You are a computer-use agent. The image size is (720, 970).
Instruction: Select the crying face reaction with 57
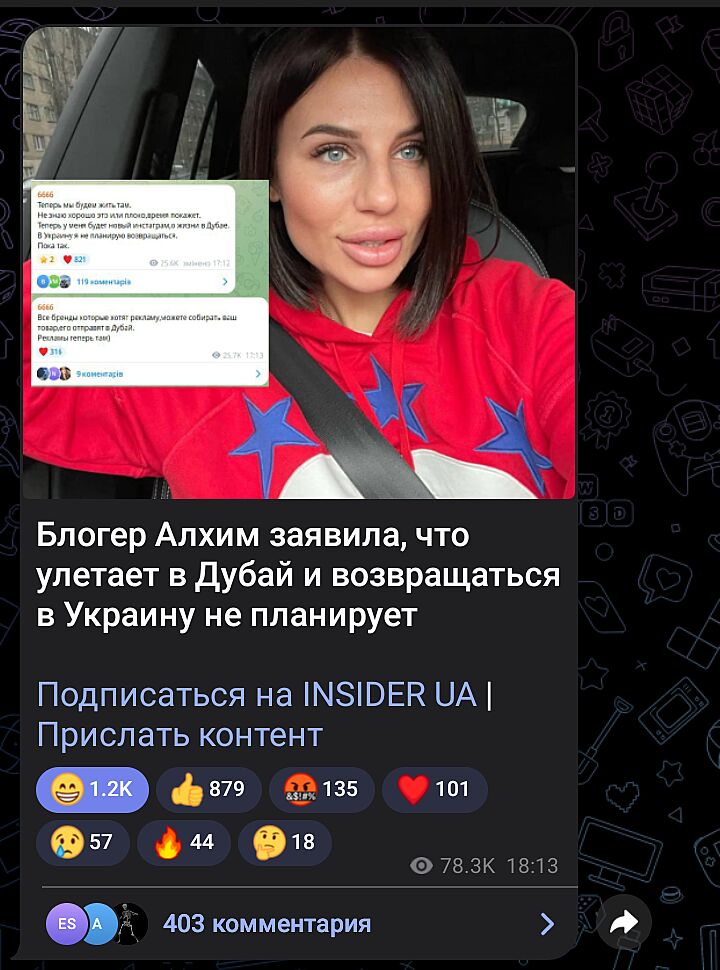pyautogui.click(x=83, y=842)
